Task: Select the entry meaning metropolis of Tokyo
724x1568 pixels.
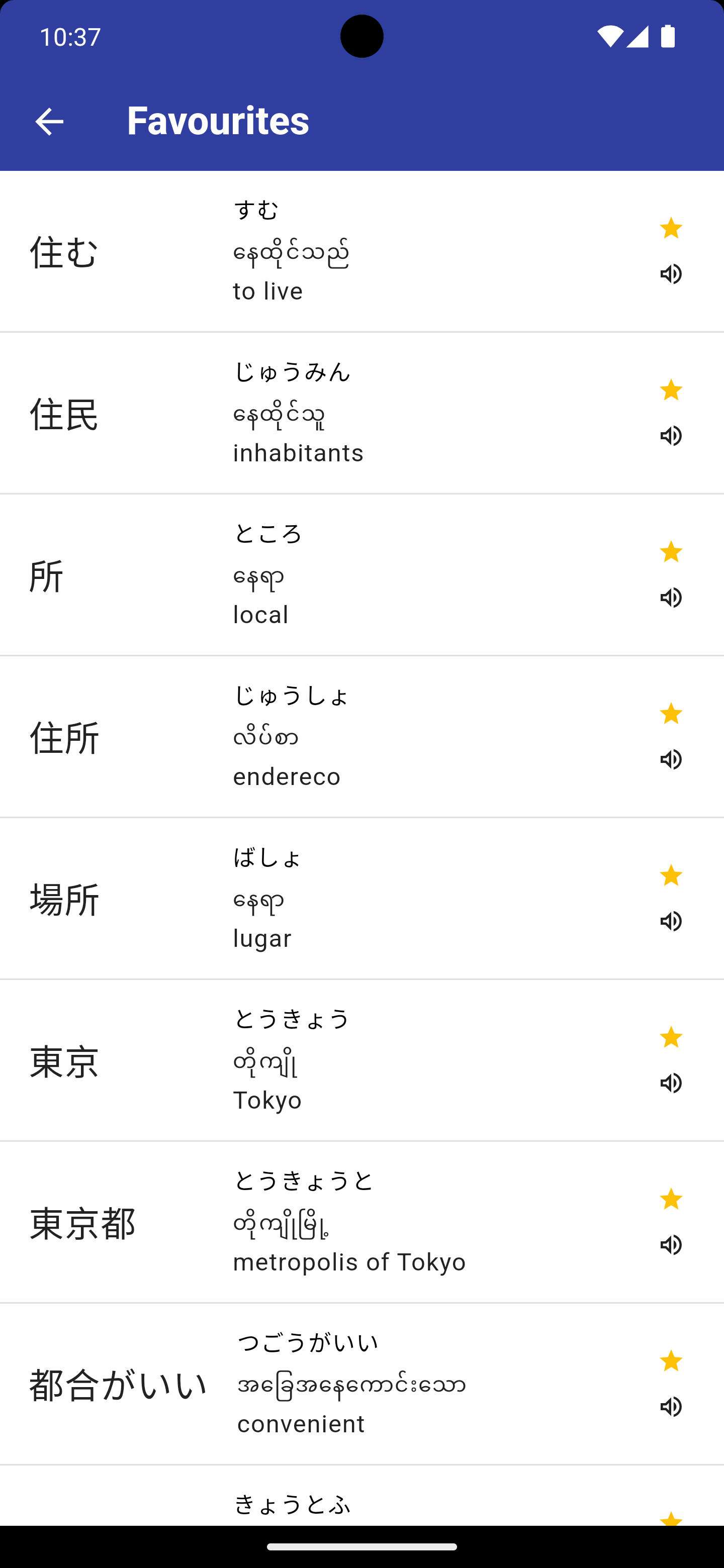Action: pyautogui.click(x=305, y=1221)
